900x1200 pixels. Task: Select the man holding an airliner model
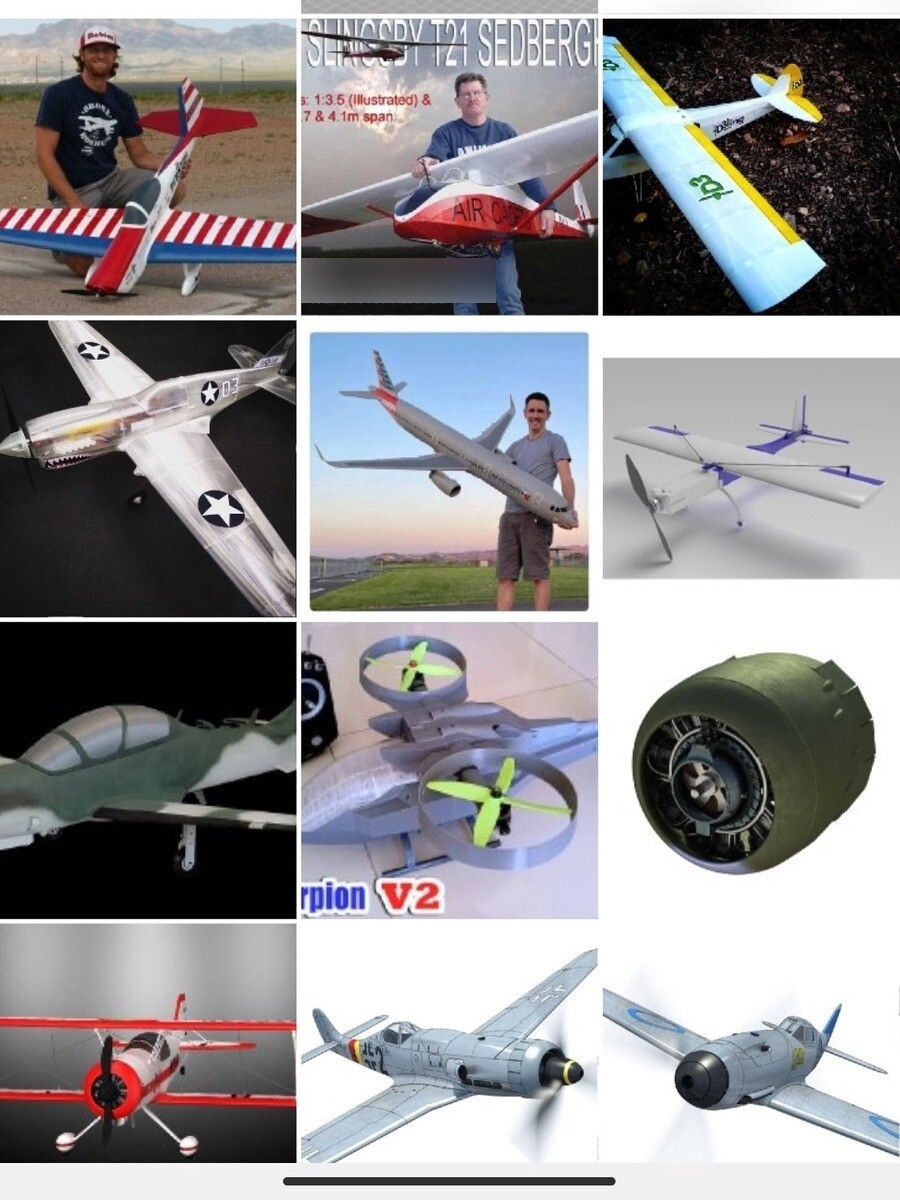pos(449,471)
